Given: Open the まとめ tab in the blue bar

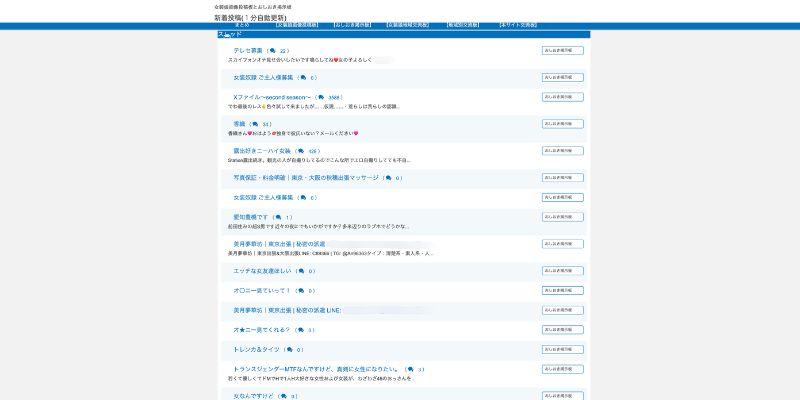Looking at the screenshot, I should [x=242, y=24].
